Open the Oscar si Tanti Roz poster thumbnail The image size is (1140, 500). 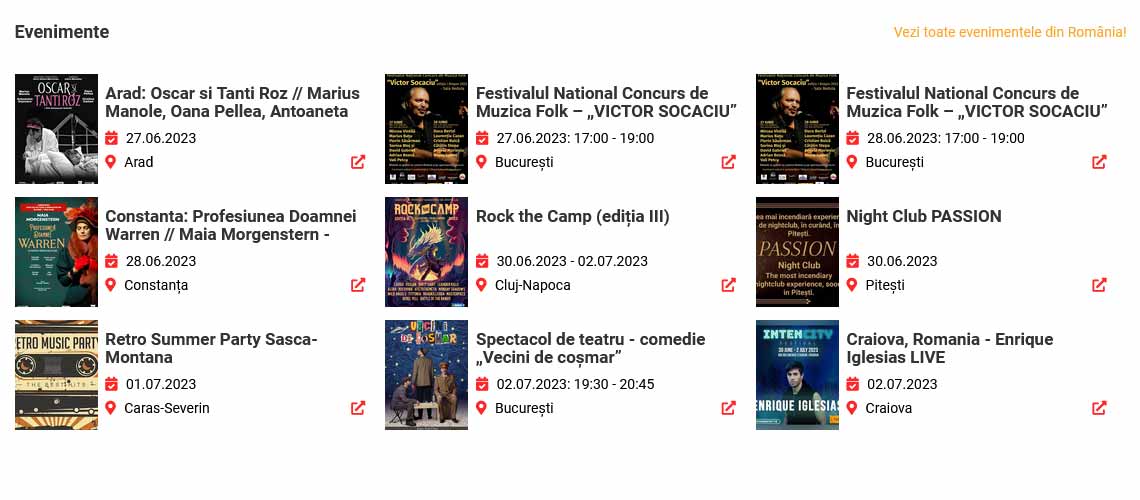tap(56, 129)
